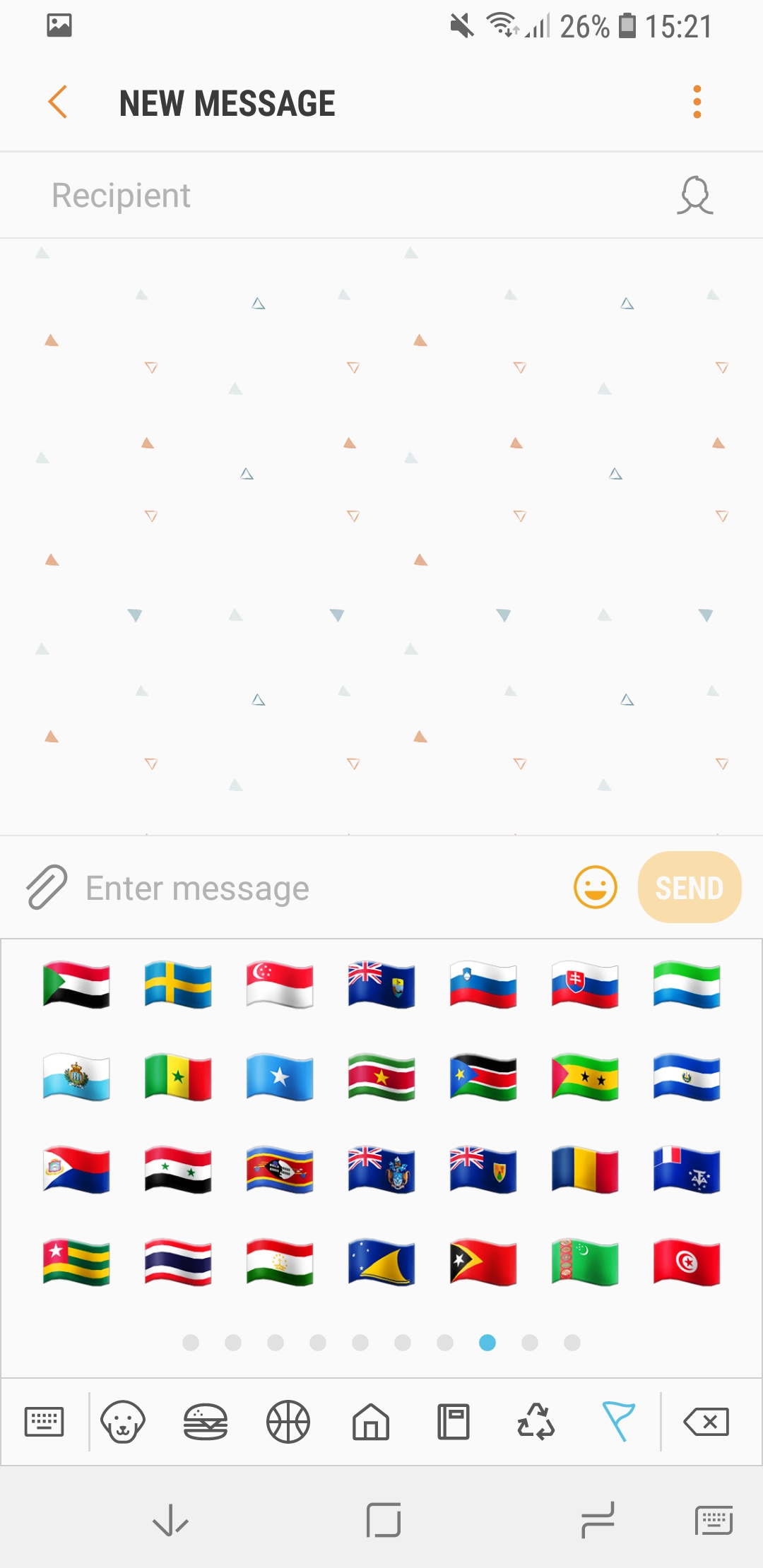
Task: Insert the Romania flag emoji
Action: (x=585, y=1170)
